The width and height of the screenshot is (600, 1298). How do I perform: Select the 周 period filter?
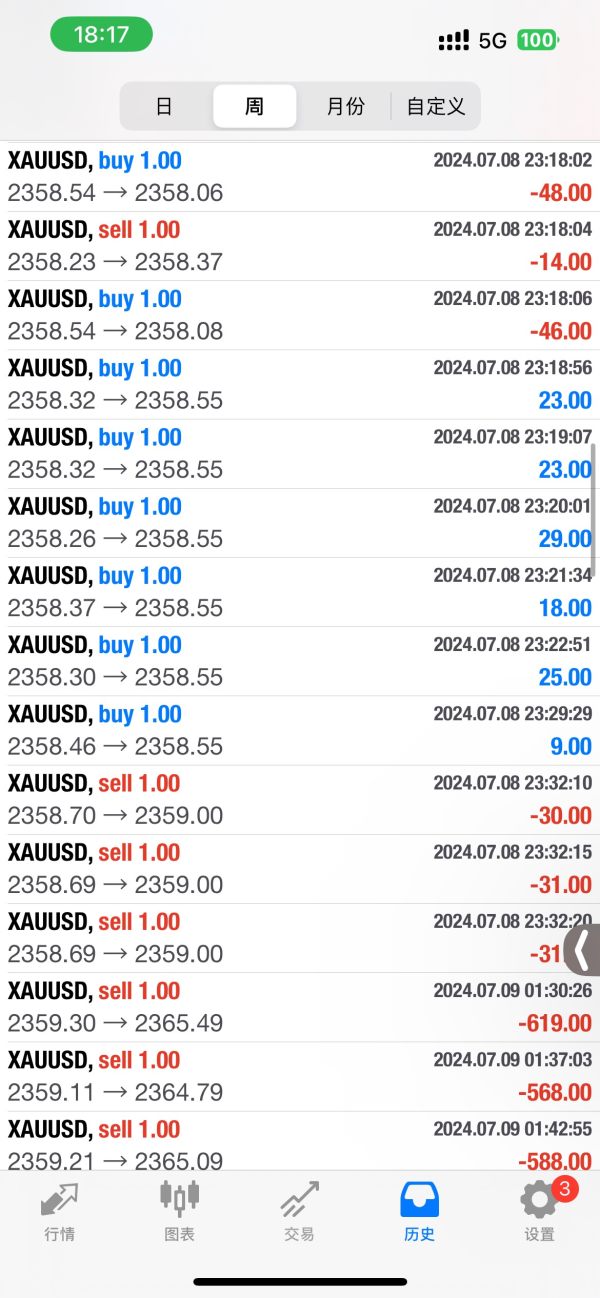pyautogui.click(x=255, y=106)
